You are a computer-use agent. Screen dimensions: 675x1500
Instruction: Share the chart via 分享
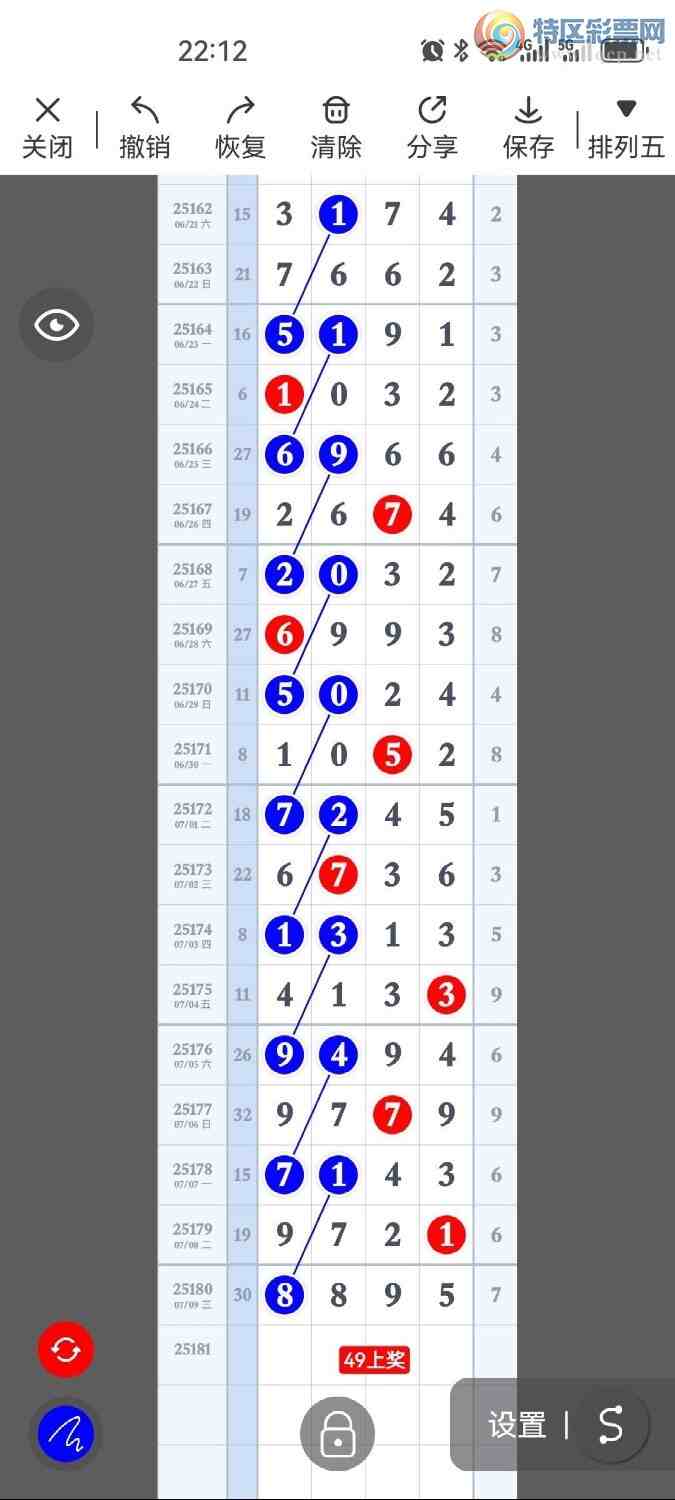(432, 128)
